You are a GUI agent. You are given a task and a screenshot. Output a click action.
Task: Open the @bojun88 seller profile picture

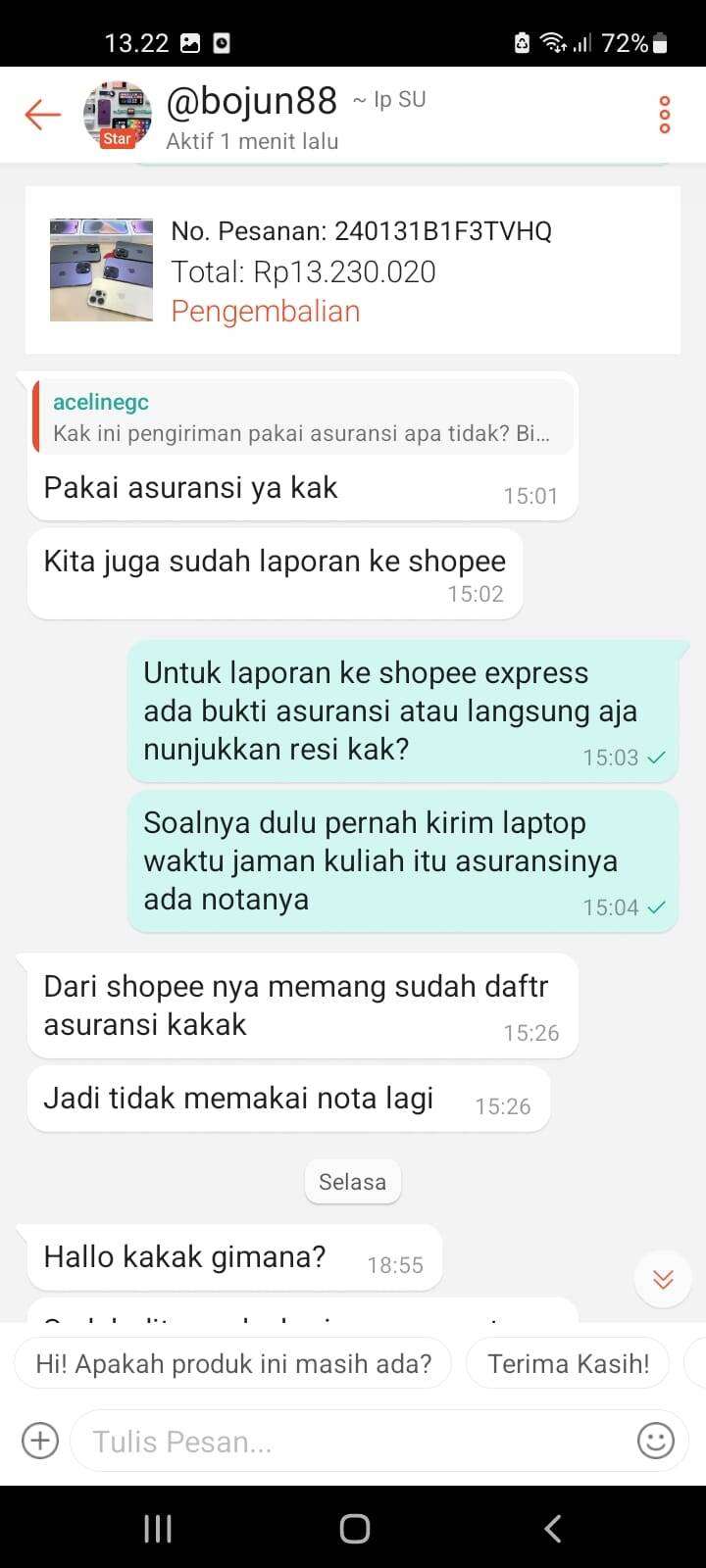pyautogui.click(x=117, y=115)
